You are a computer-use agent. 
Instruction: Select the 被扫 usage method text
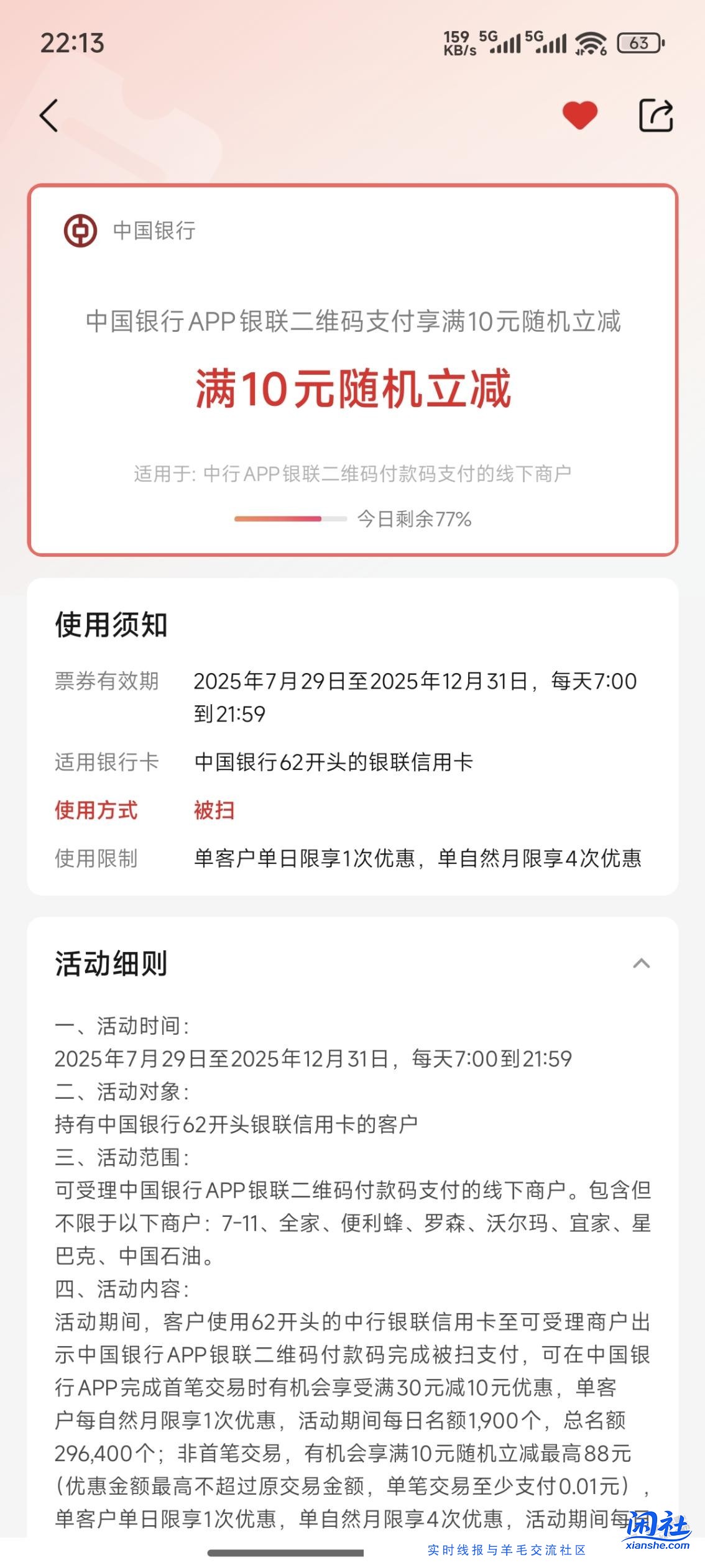[x=210, y=811]
